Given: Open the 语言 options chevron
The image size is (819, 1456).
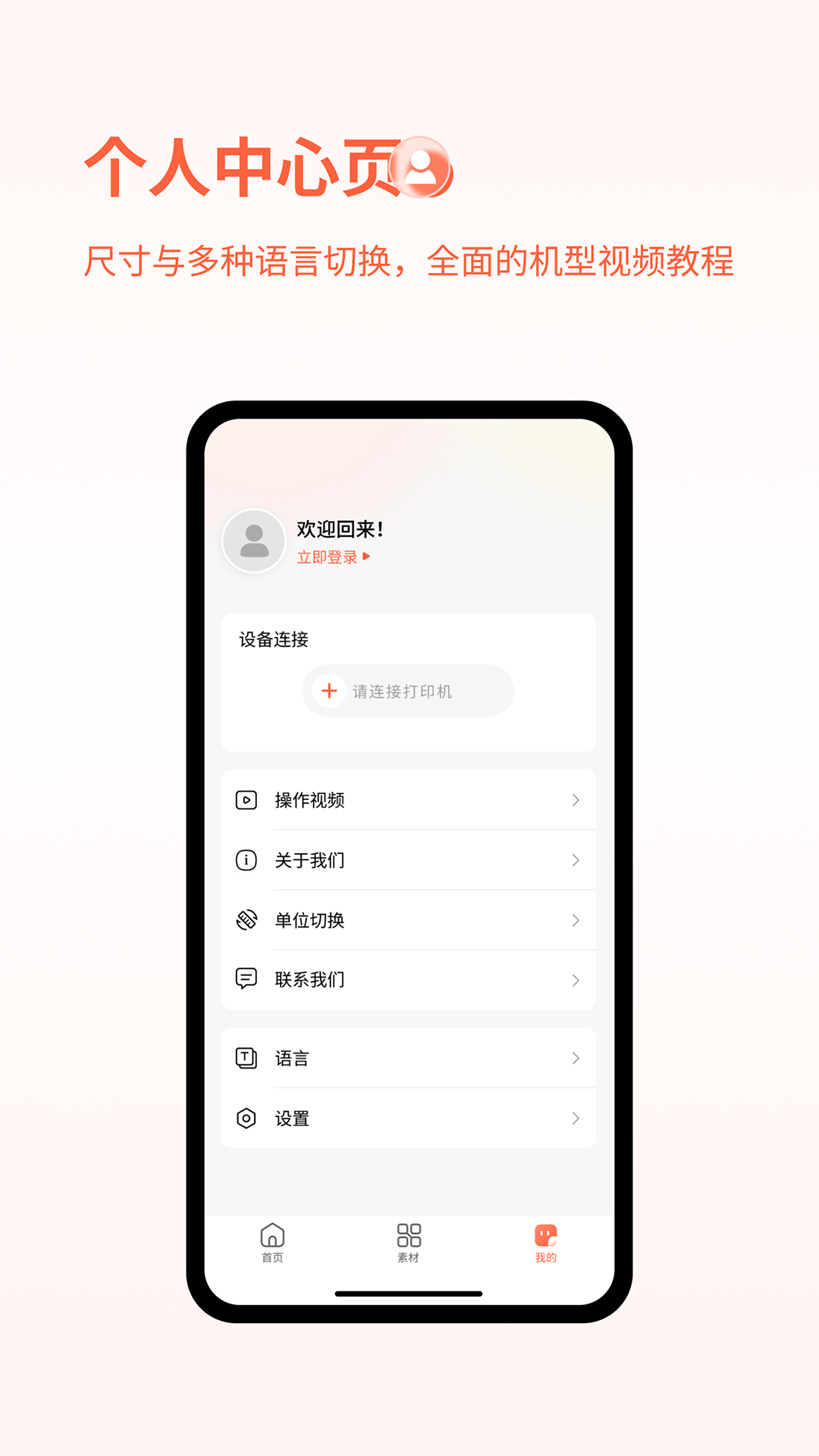Looking at the screenshot, I should 576,1059.
